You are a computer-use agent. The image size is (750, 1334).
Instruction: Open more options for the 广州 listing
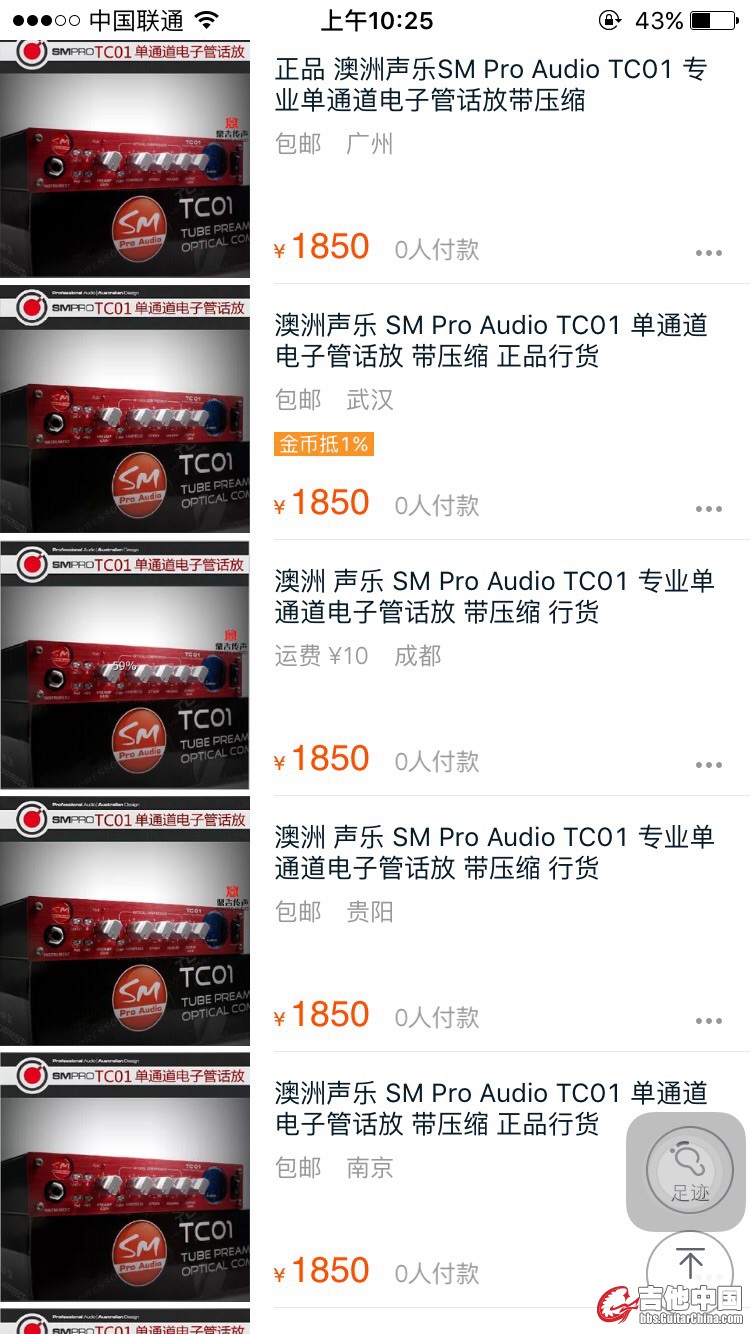708,253
